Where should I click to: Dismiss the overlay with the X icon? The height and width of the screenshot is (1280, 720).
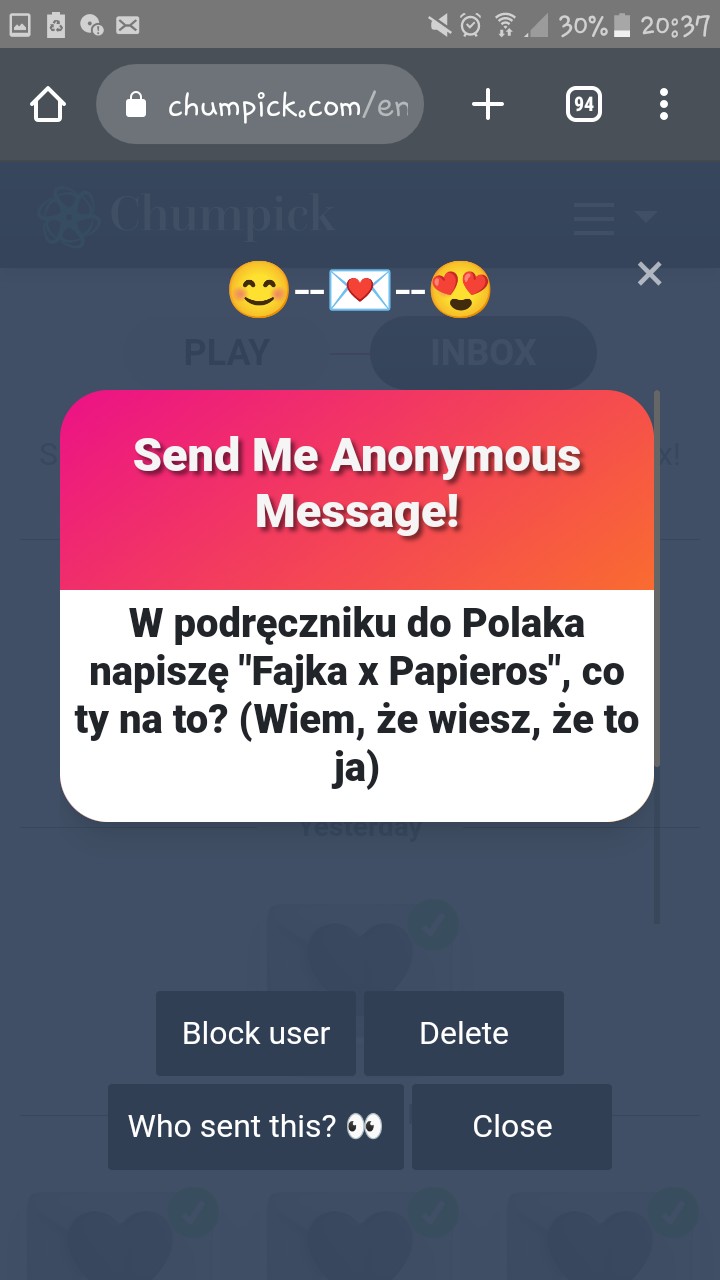[649, 273]
